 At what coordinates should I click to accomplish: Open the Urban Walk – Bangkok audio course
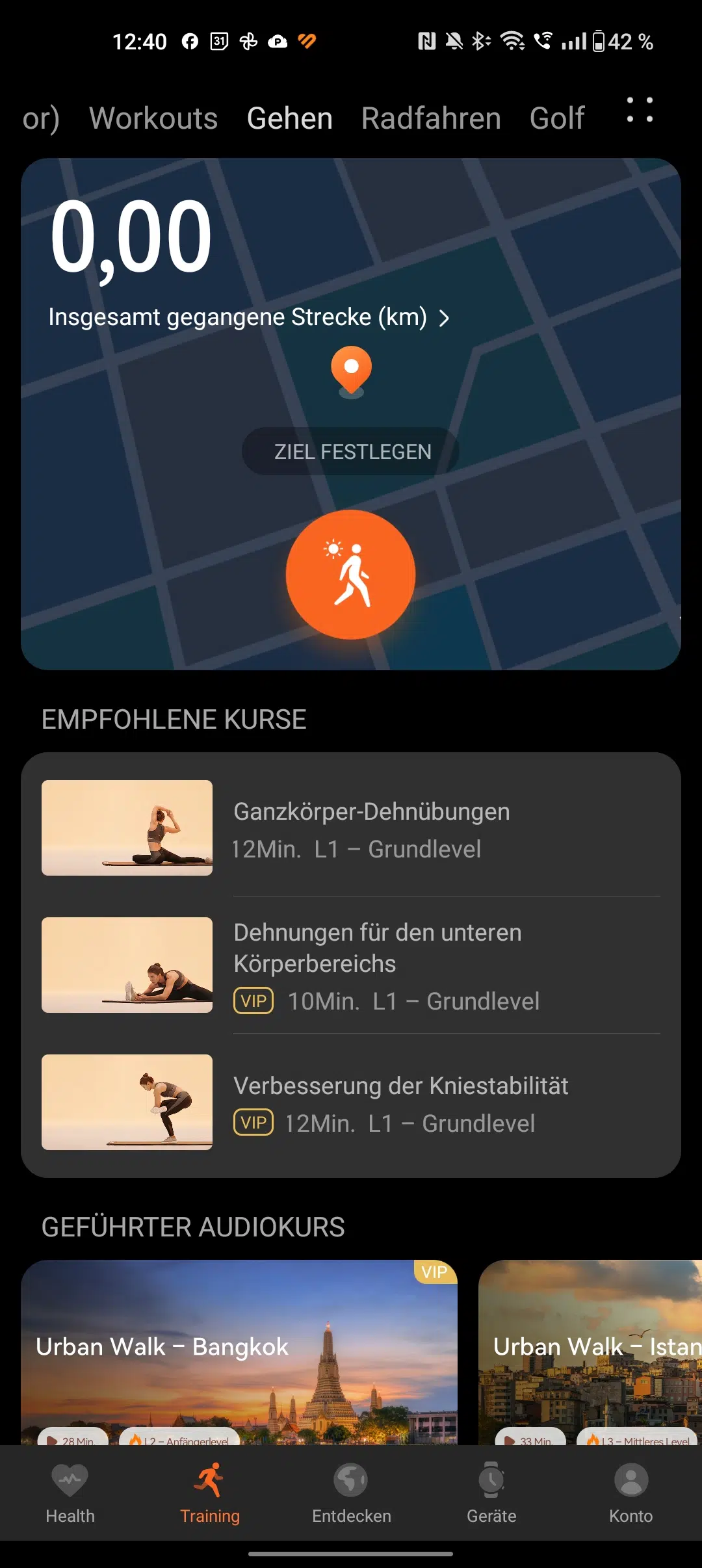click(239, 1352)
